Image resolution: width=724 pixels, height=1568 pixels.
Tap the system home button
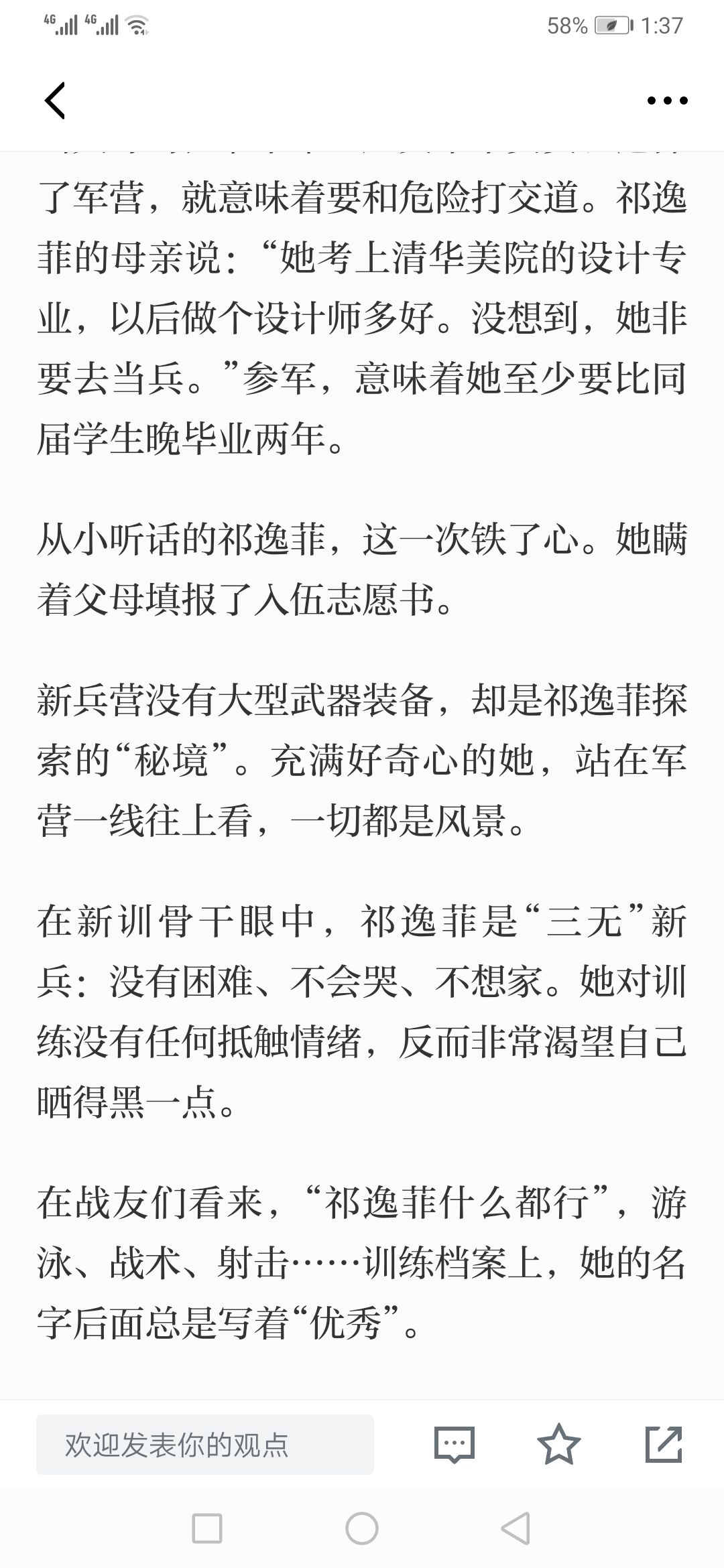(x=362, y=1529)
